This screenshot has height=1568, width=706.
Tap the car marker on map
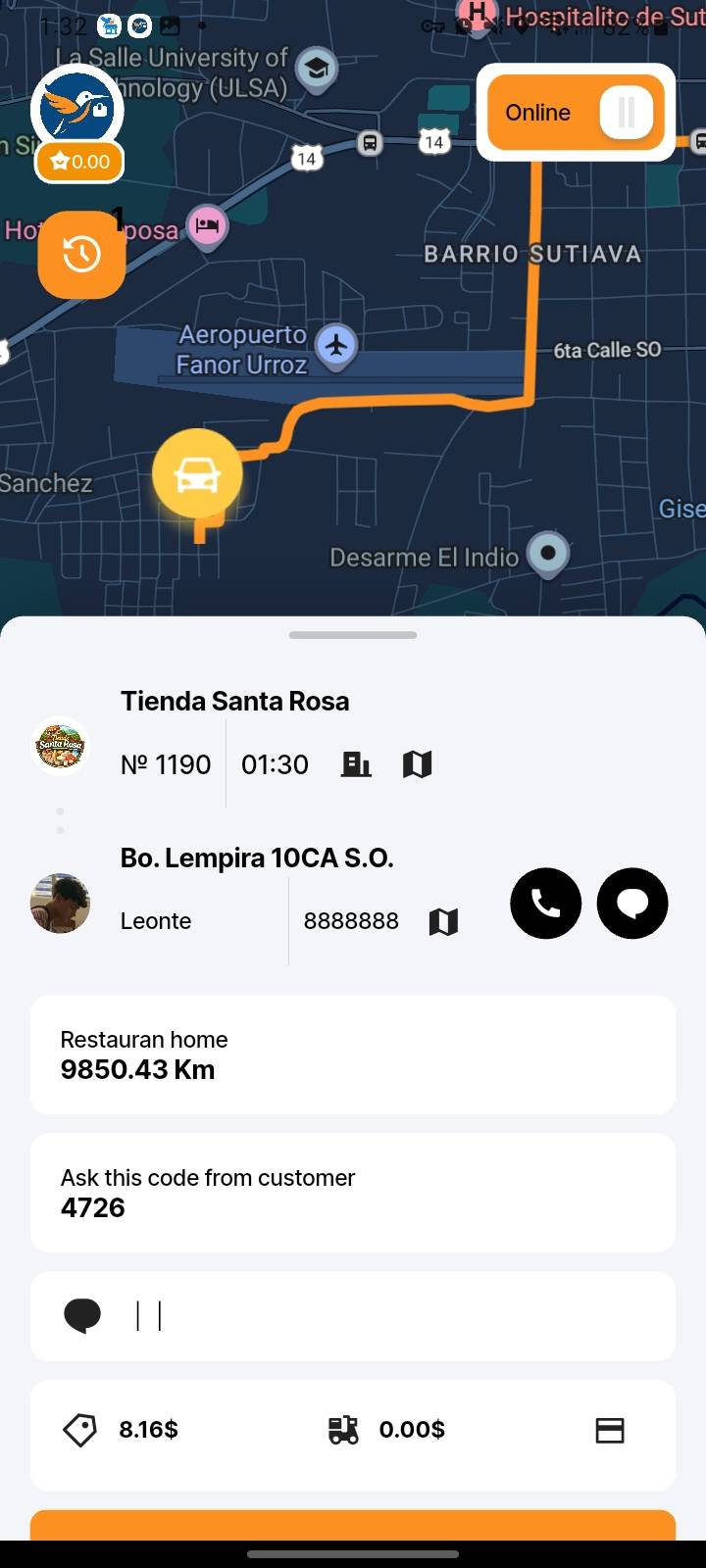pos(197,475)
